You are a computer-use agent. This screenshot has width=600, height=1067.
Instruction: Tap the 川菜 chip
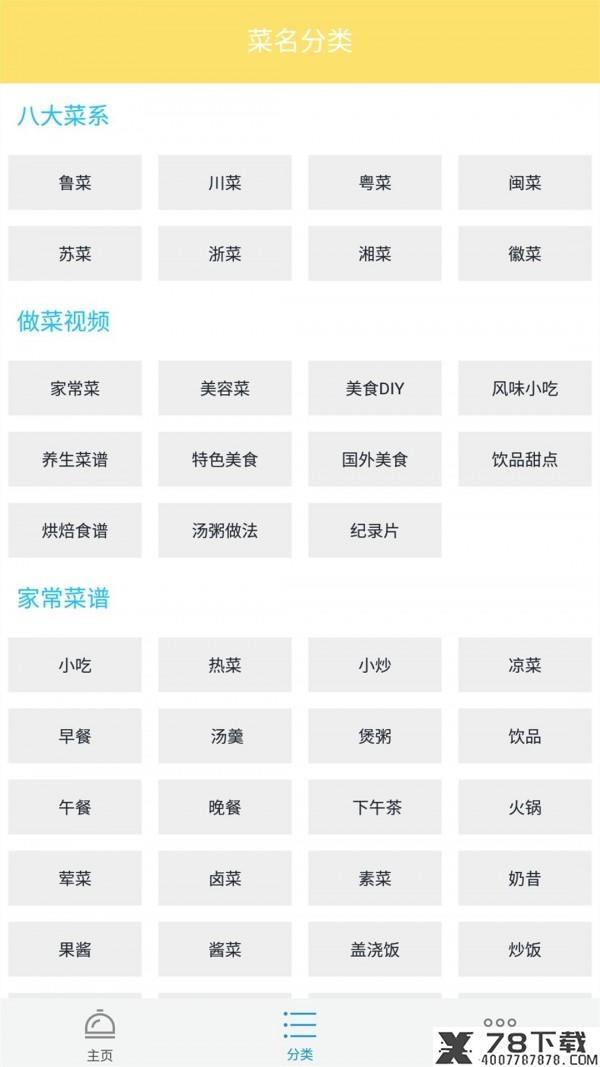[x=225, y=182]
